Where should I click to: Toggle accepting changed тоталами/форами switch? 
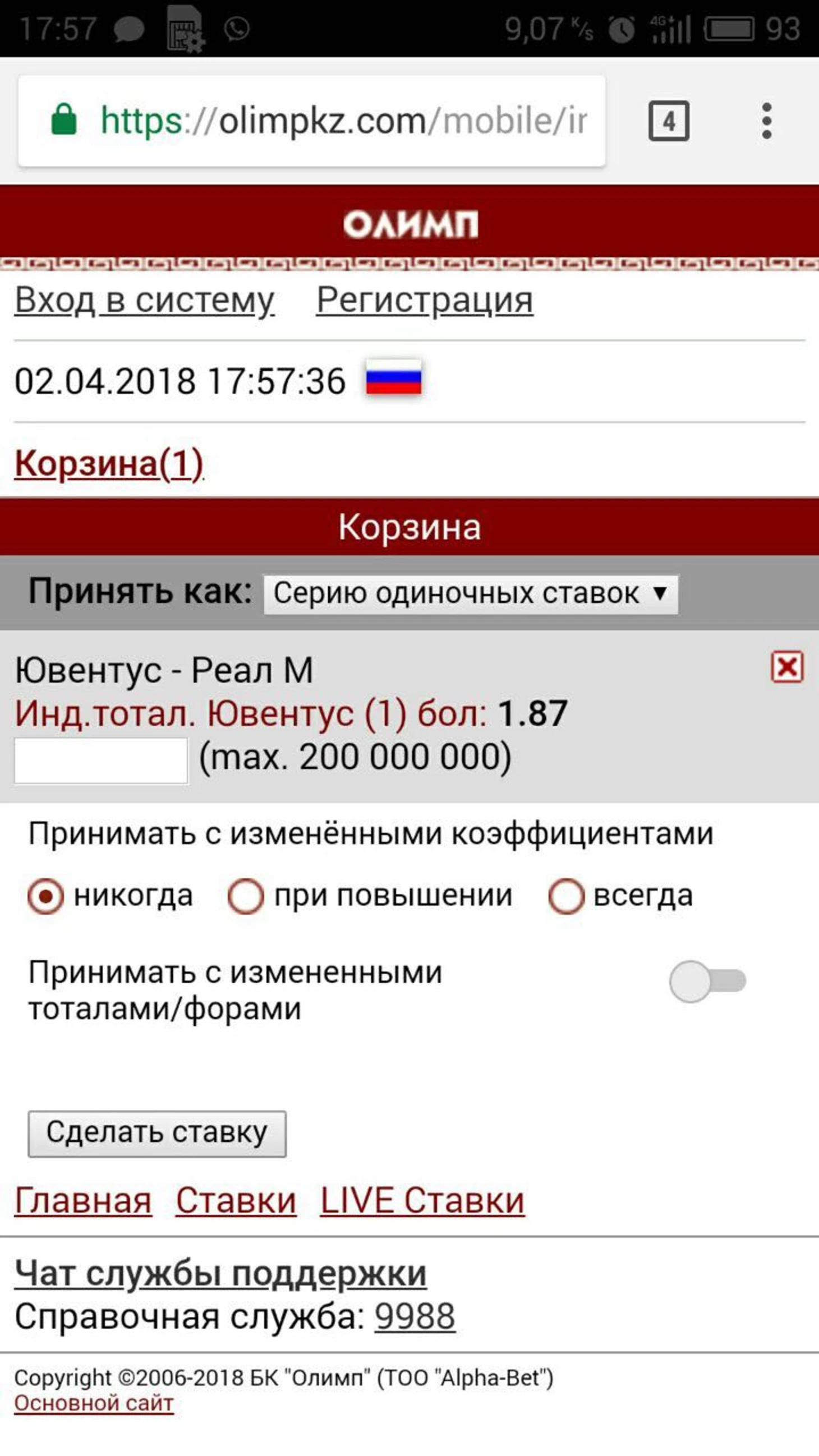pyautogui.click(x=707, y=981)
